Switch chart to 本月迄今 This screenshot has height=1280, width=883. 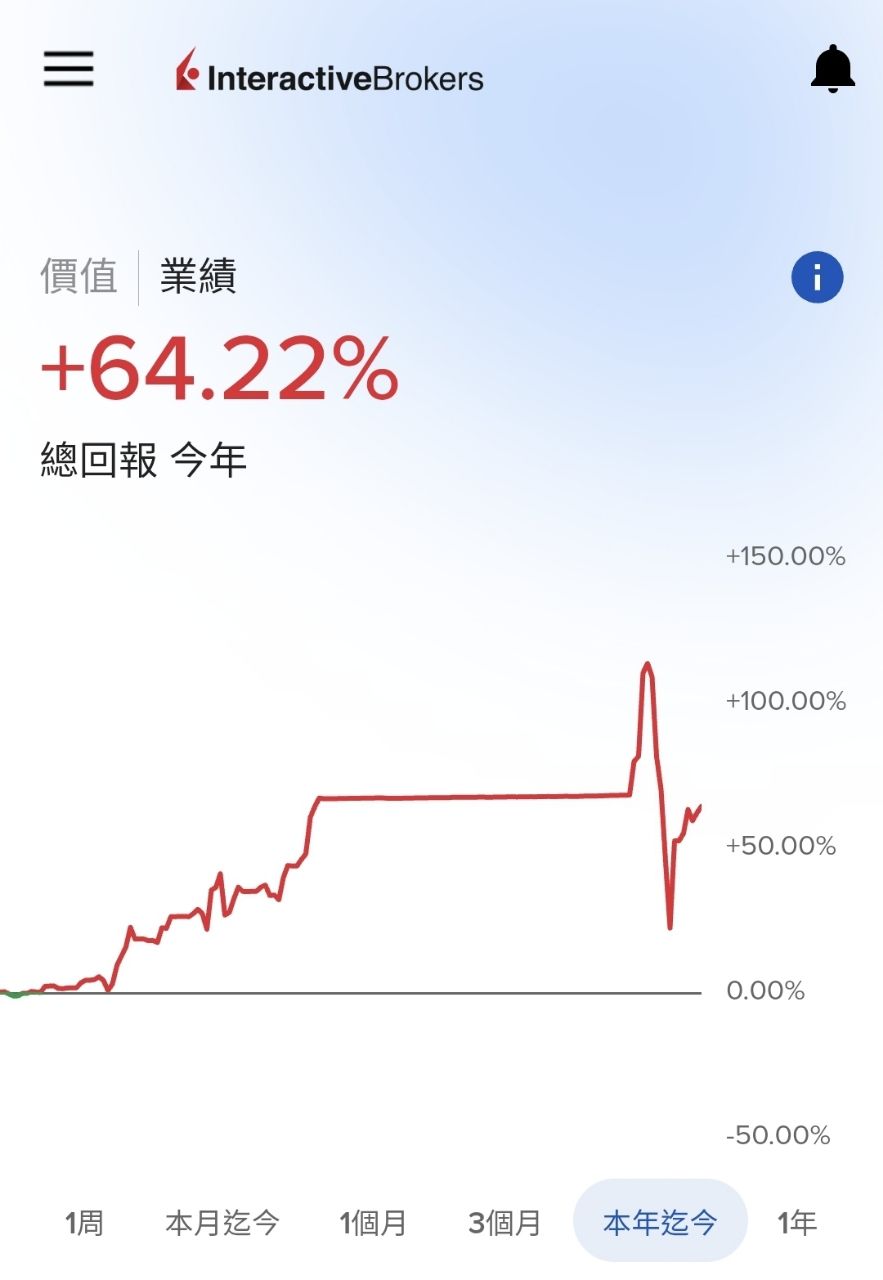pos(222,1222)
